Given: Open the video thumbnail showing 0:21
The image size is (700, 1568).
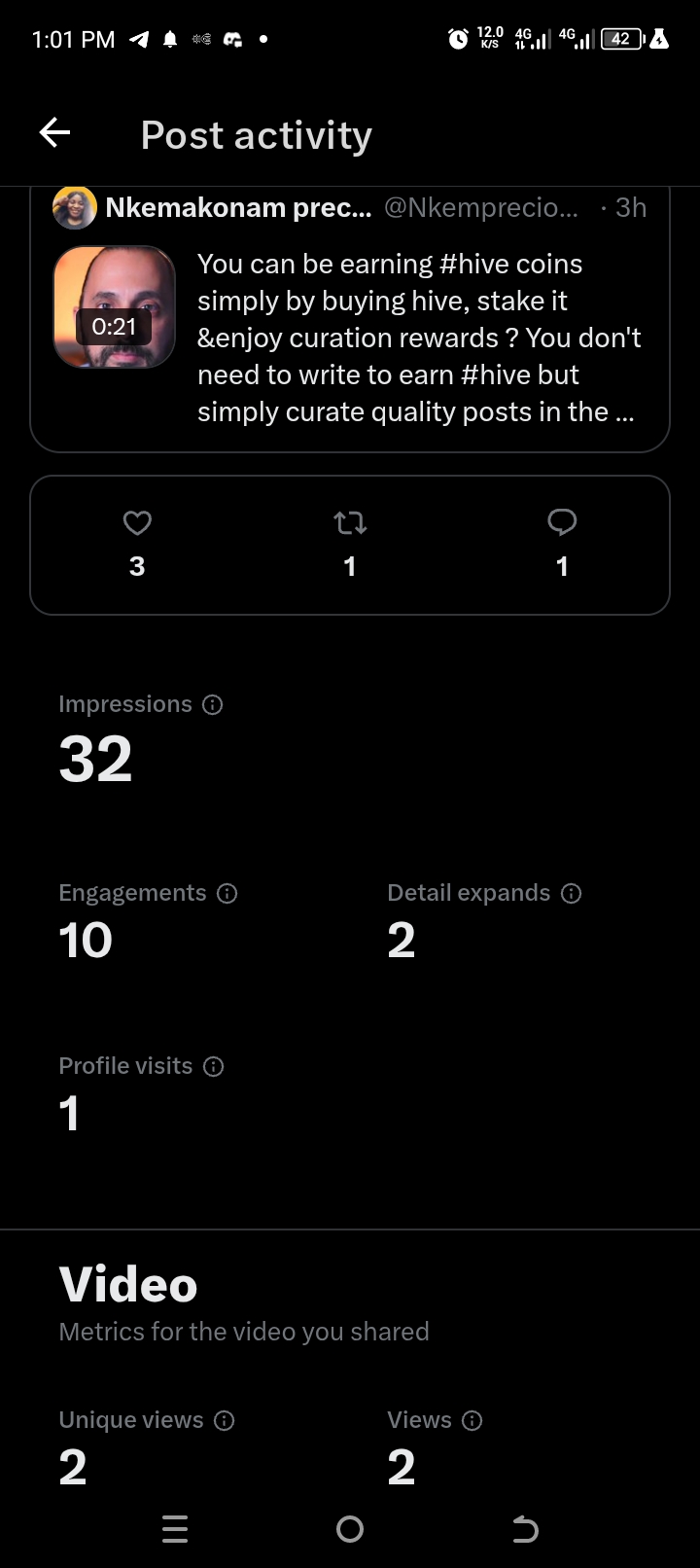Looking at the screenshot, I should coord(114,307).
